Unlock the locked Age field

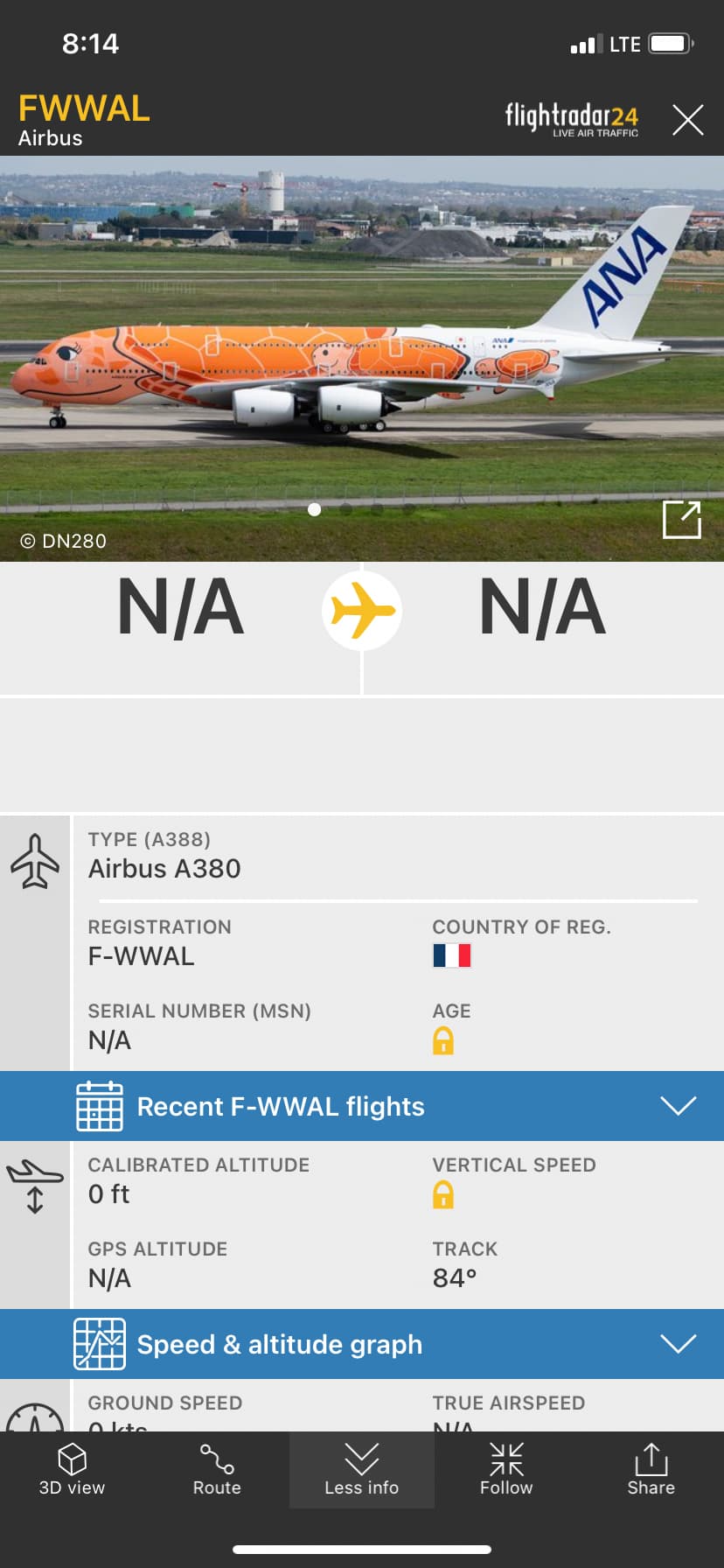click(x=443, y=1041)
